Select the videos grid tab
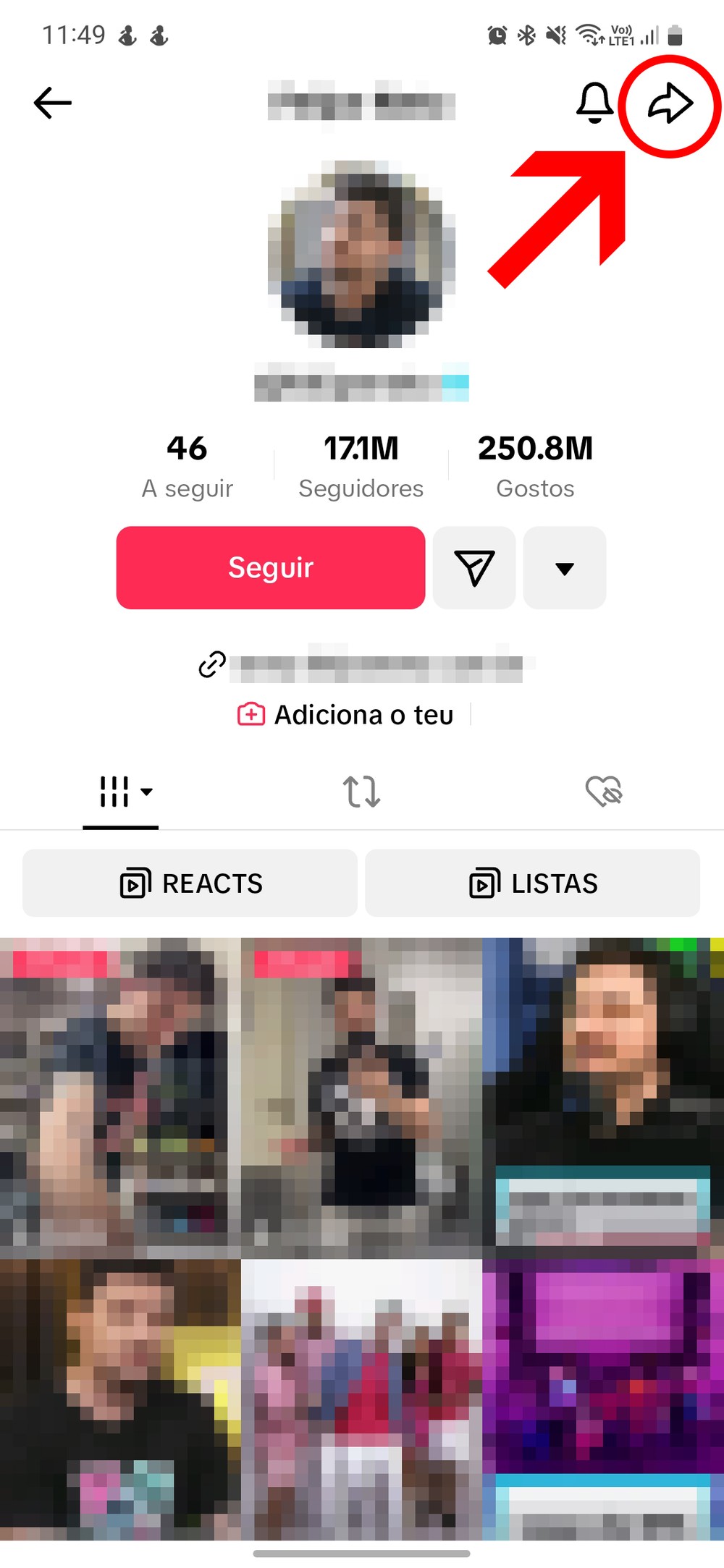This screenshot has height=1568, width=724. pyautogui.click(x=121, y=791)
